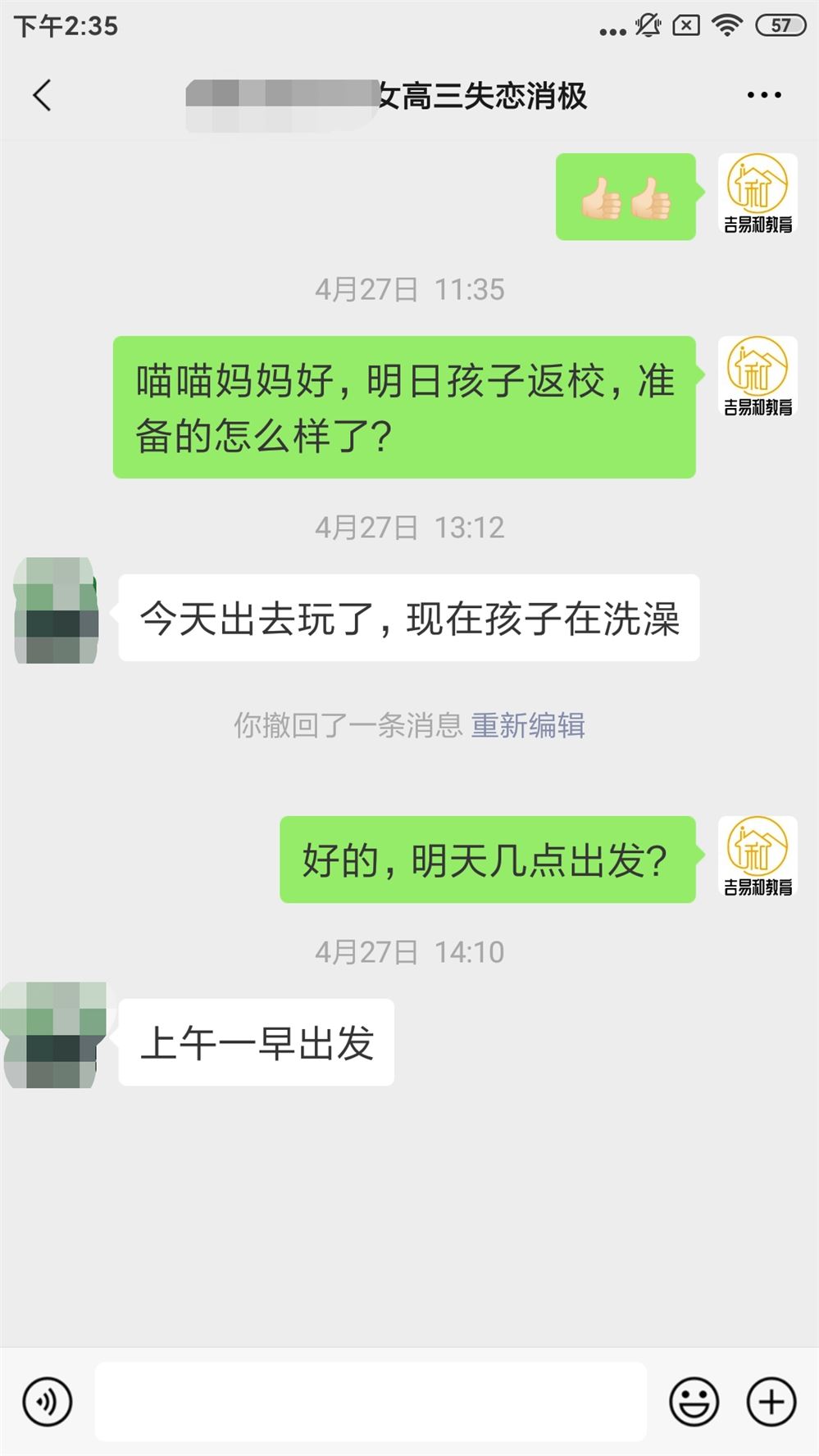Open 吉易和教育 avatar beside 喵喵妈妈好 message
The width and height of the screenshot is (819, 1456).
click(x=758, y=375)
